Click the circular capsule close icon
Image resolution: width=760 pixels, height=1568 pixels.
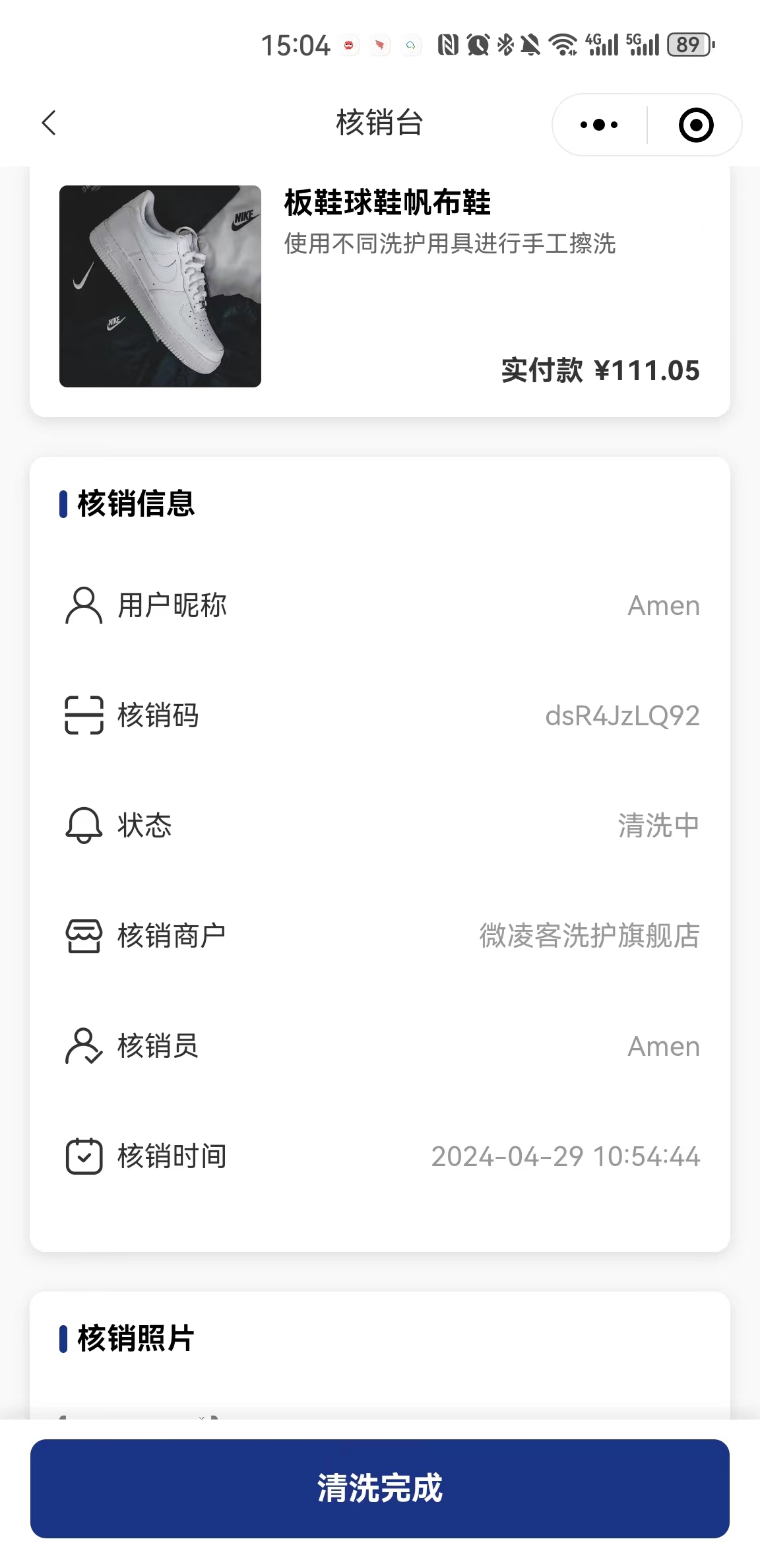[696, 124]
